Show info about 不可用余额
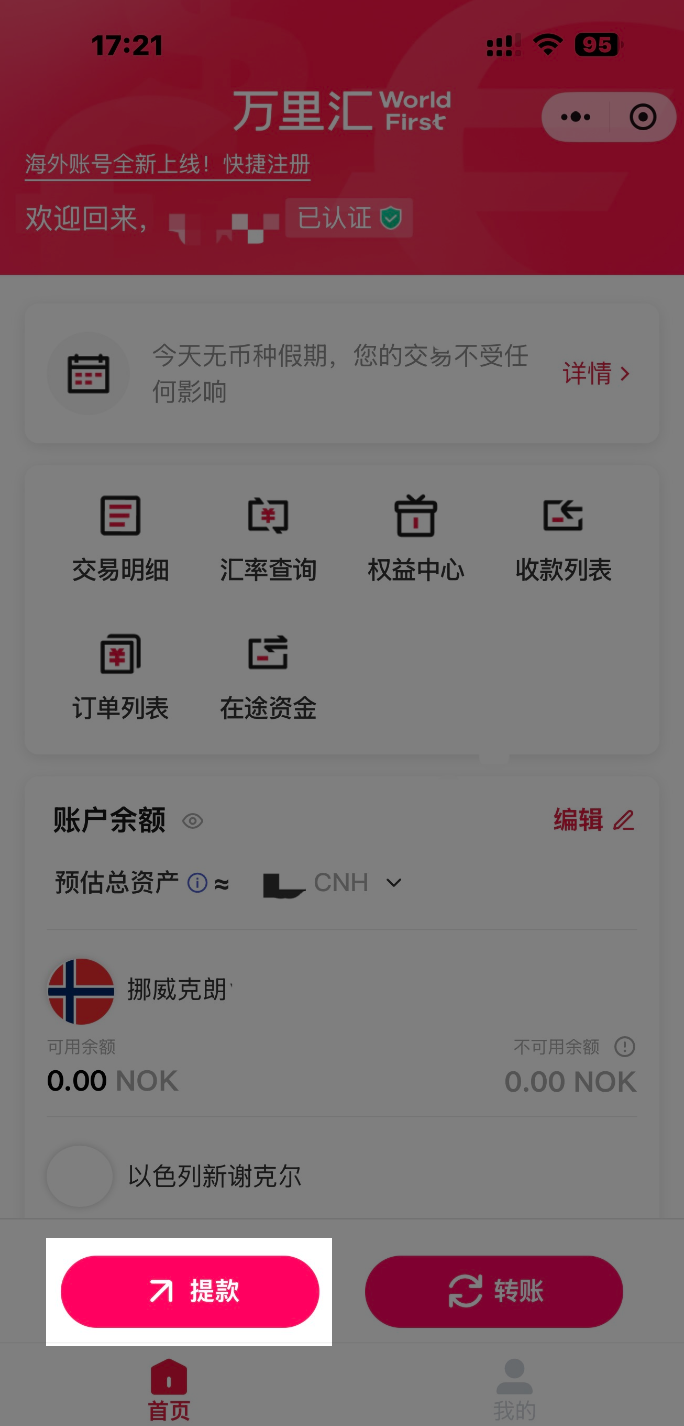The image size is (684, 1426). (625, 1047)
